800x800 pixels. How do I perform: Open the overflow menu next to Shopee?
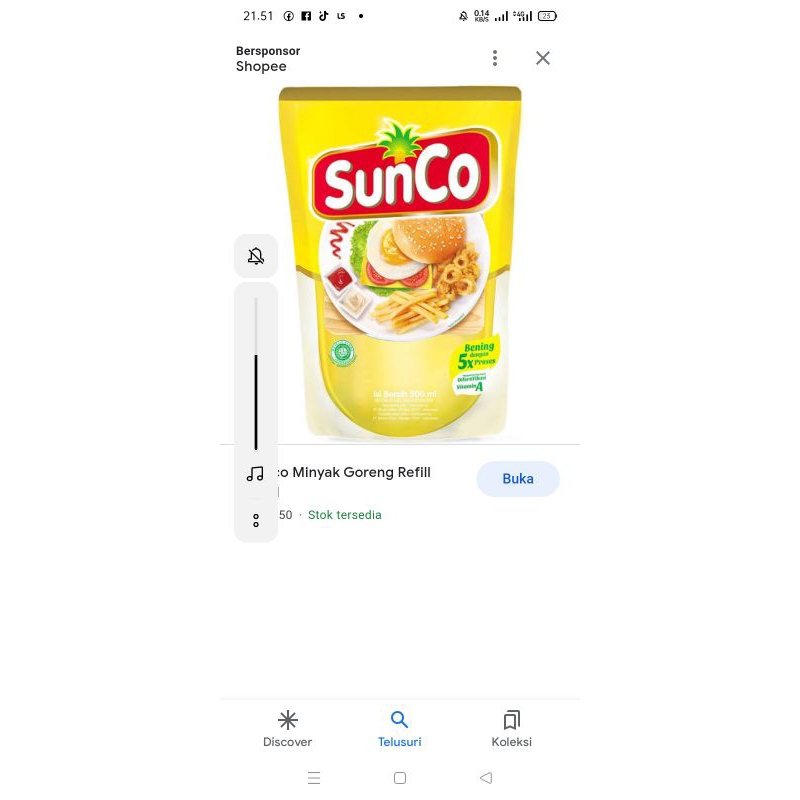[x=495, y=58]
